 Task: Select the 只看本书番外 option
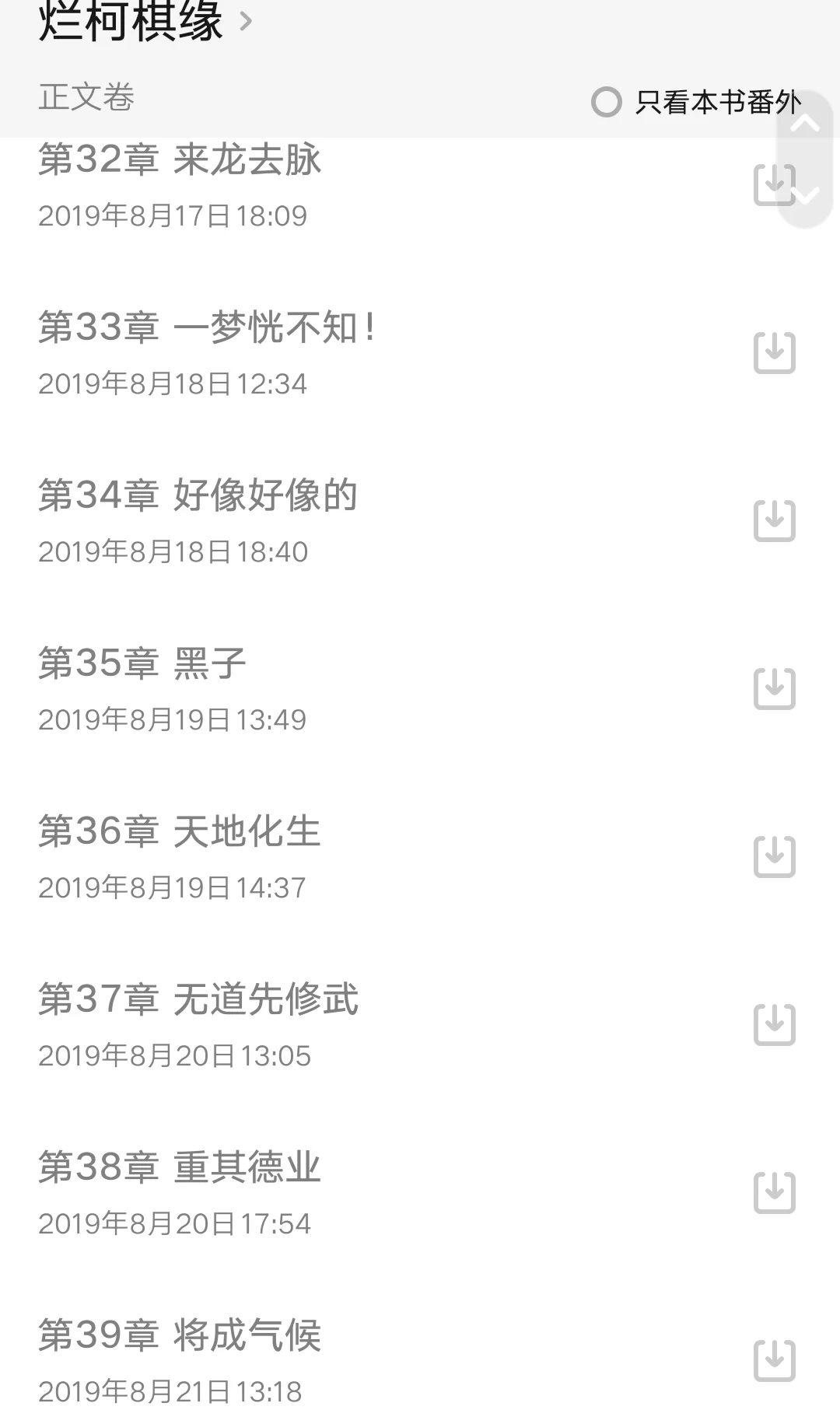coord(696,102)
